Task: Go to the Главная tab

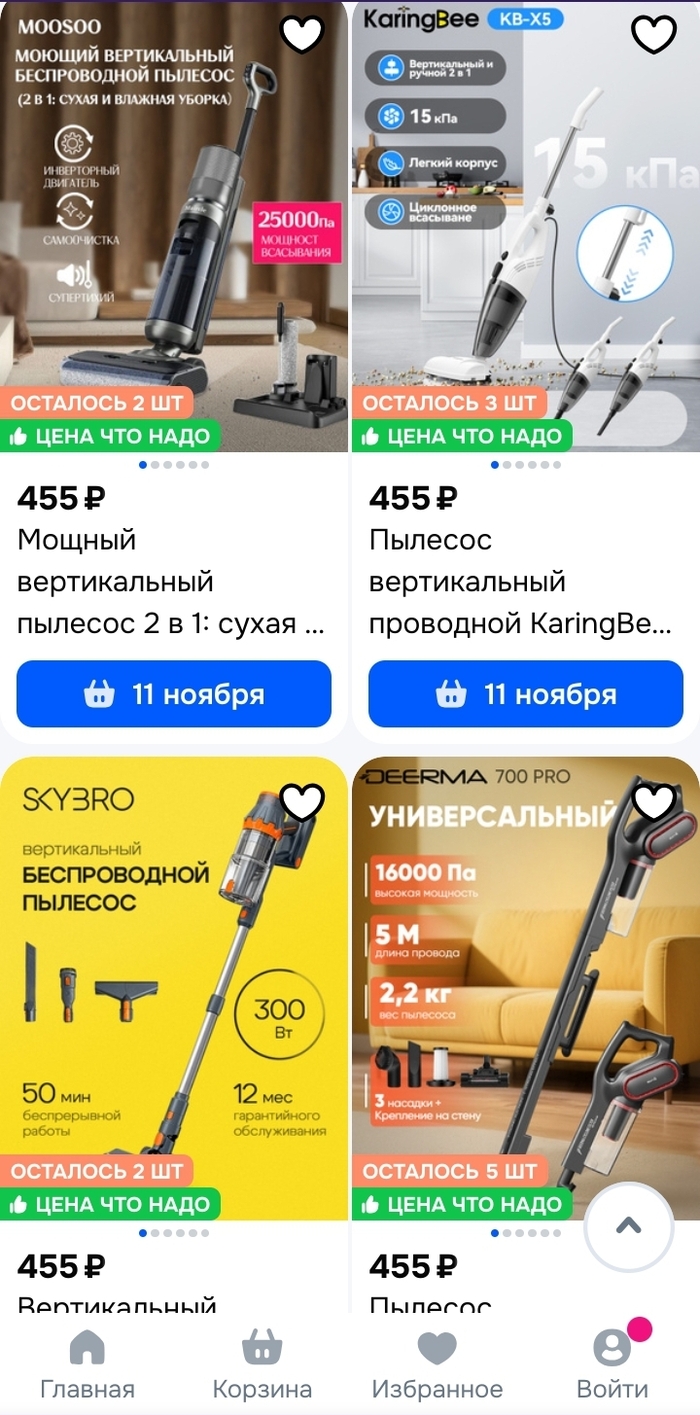Action: point(87,1365)
